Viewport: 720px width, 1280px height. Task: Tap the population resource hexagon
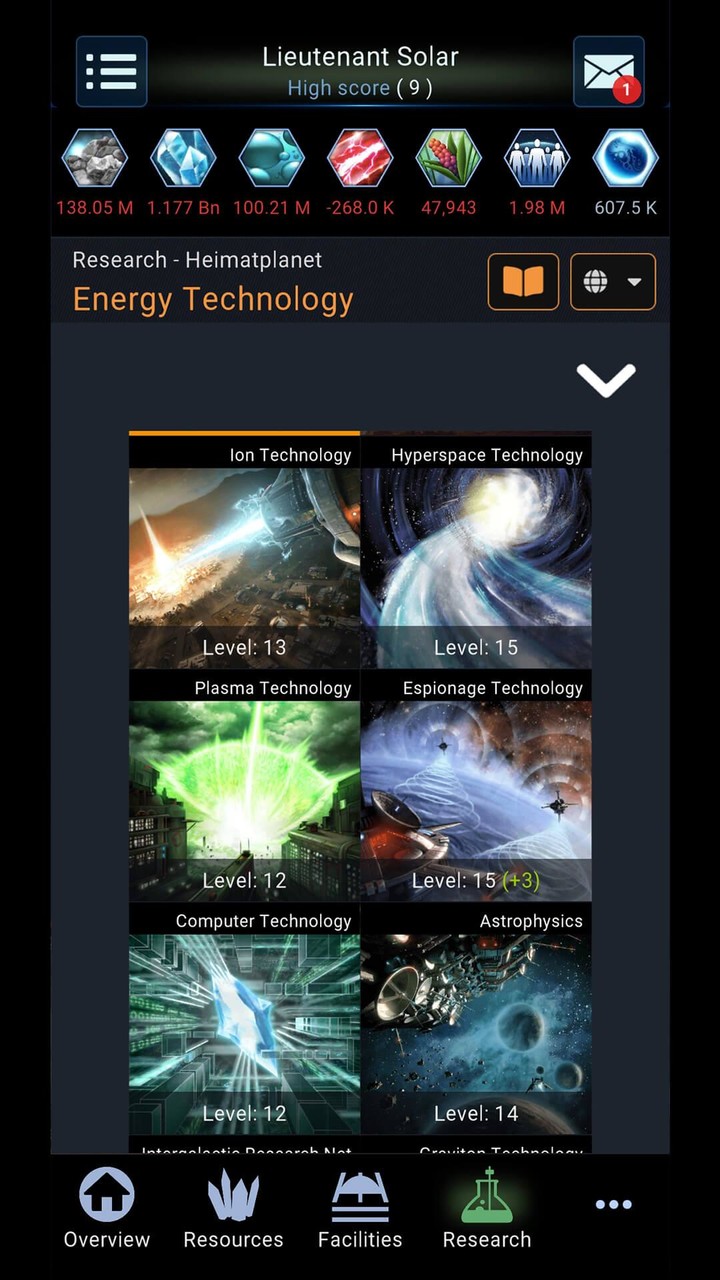click(x=536, y=157)
